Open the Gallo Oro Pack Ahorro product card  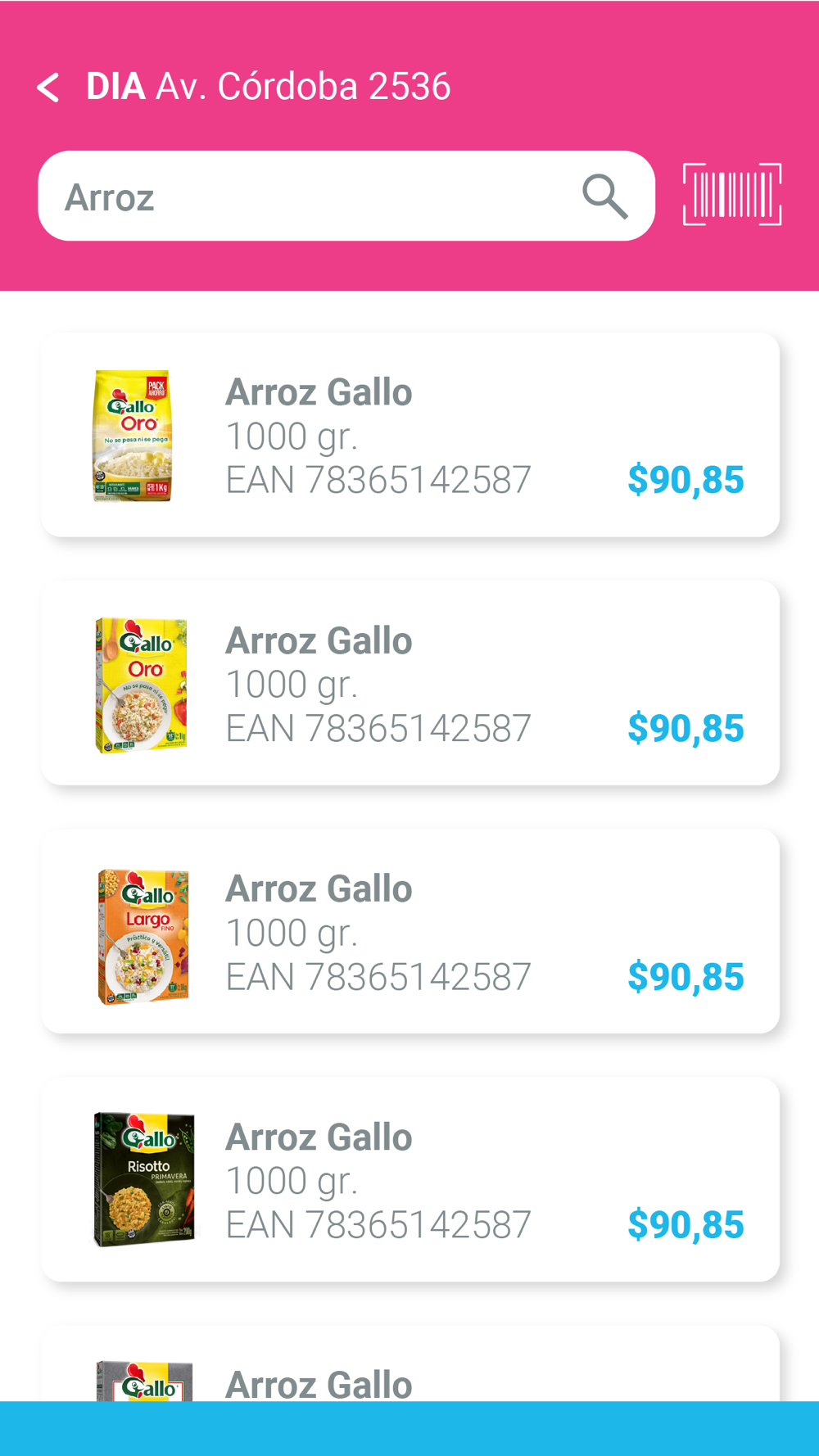click(410, 435)
